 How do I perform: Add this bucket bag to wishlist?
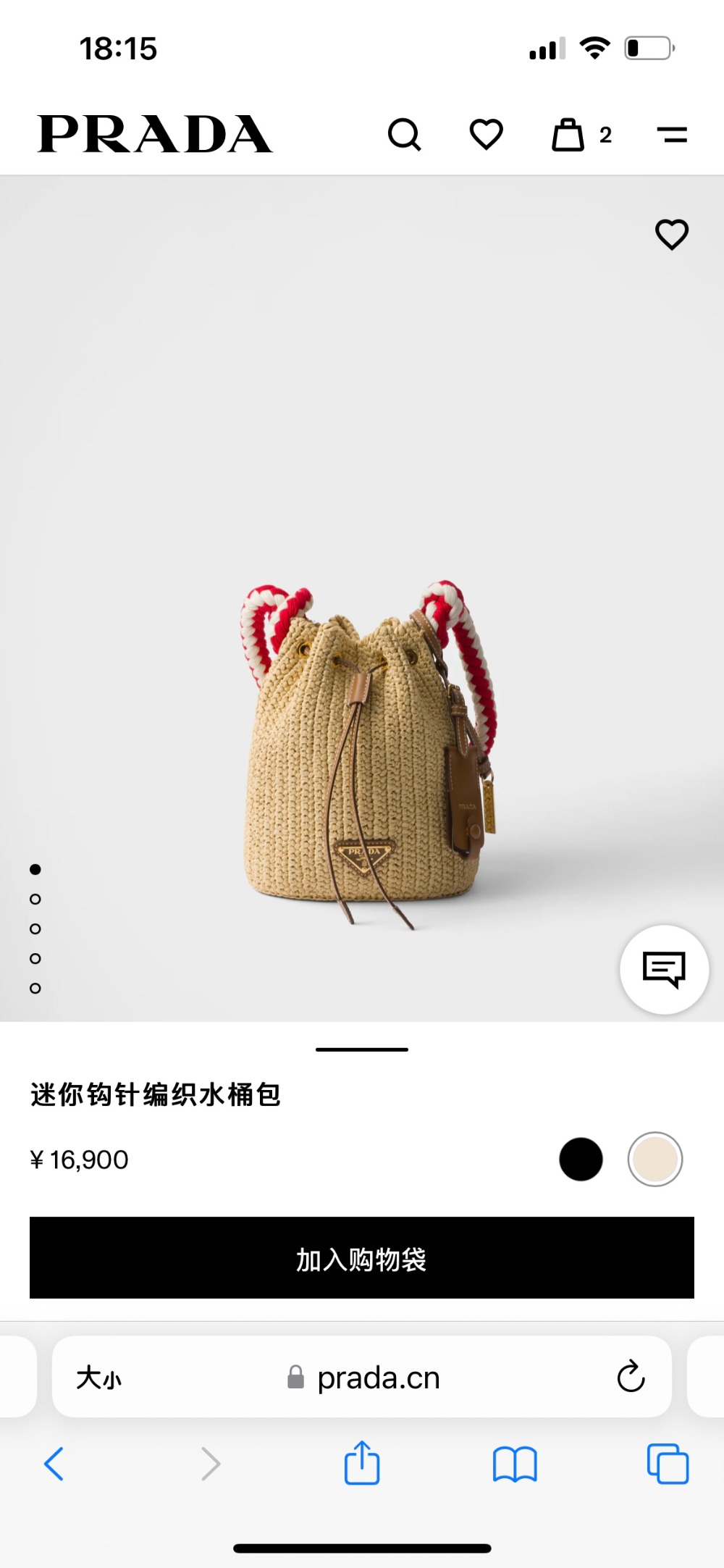pos(671,235)
